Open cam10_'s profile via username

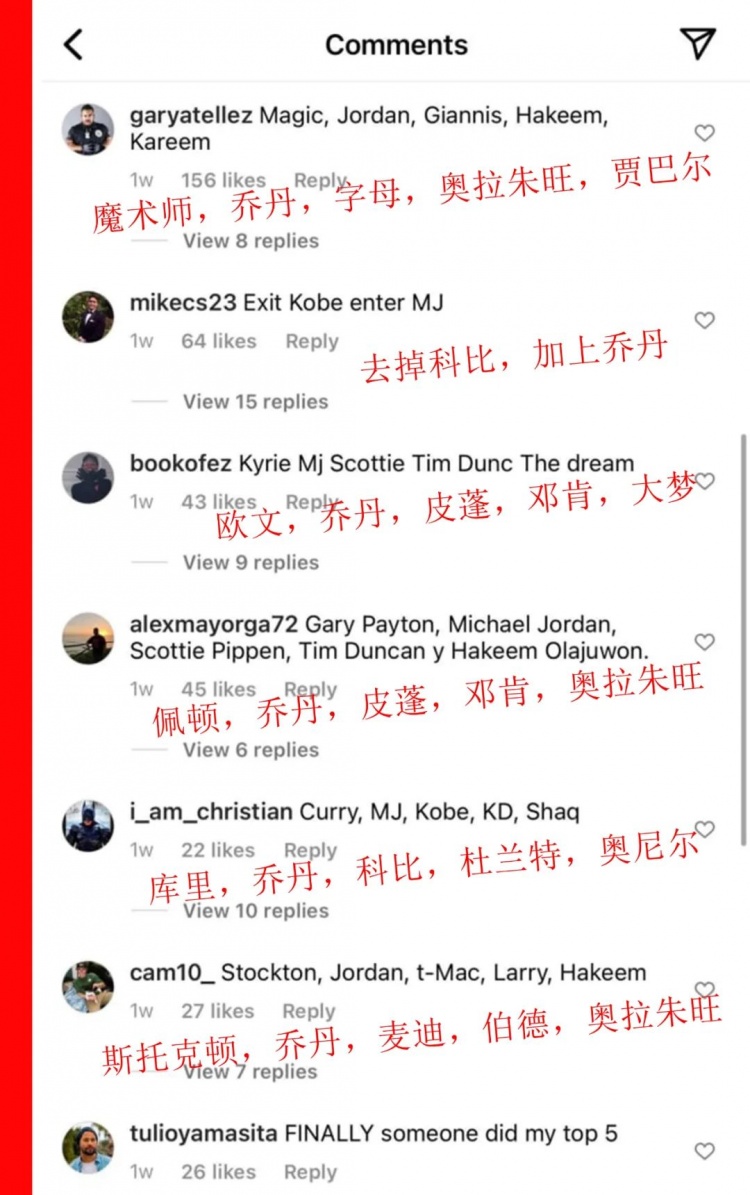tap(172, 973)
